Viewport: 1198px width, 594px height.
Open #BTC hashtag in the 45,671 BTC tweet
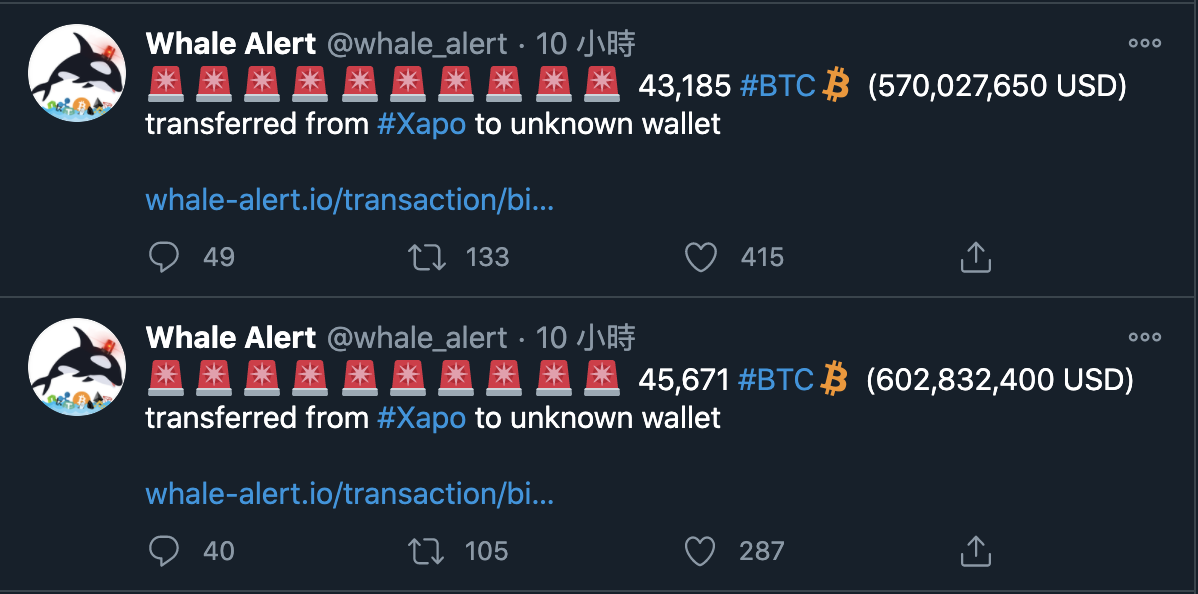[x=775, y=380]
